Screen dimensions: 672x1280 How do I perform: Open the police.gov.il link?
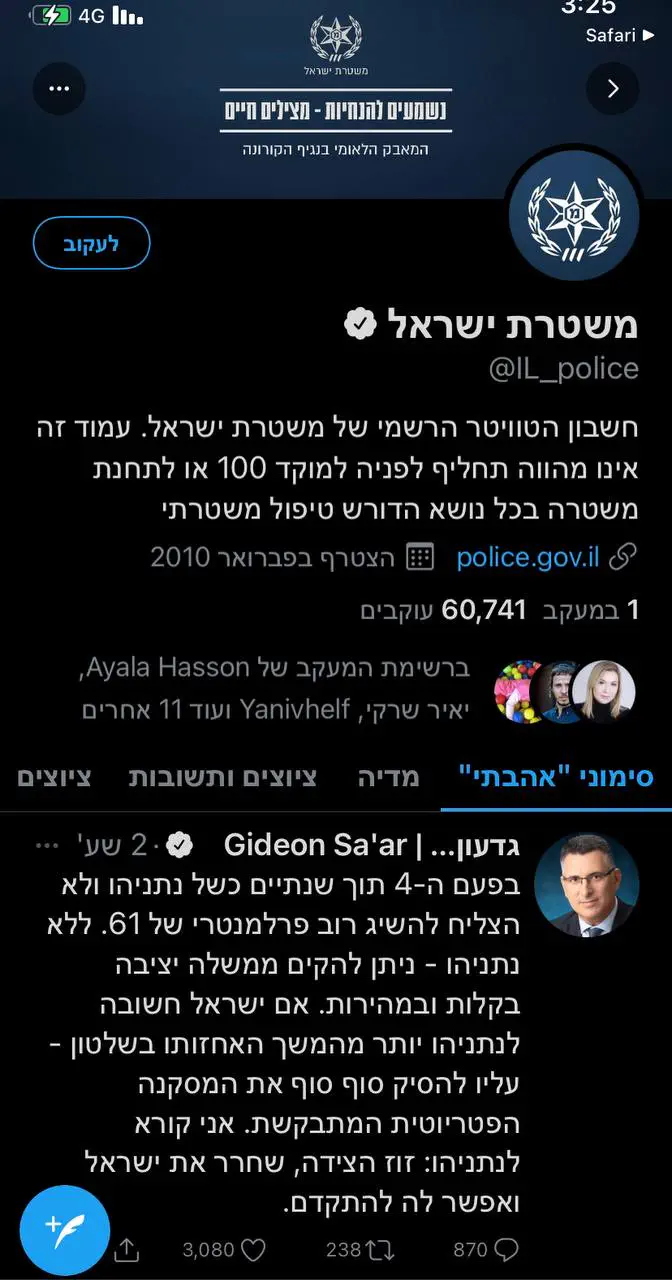coord(528,557)
